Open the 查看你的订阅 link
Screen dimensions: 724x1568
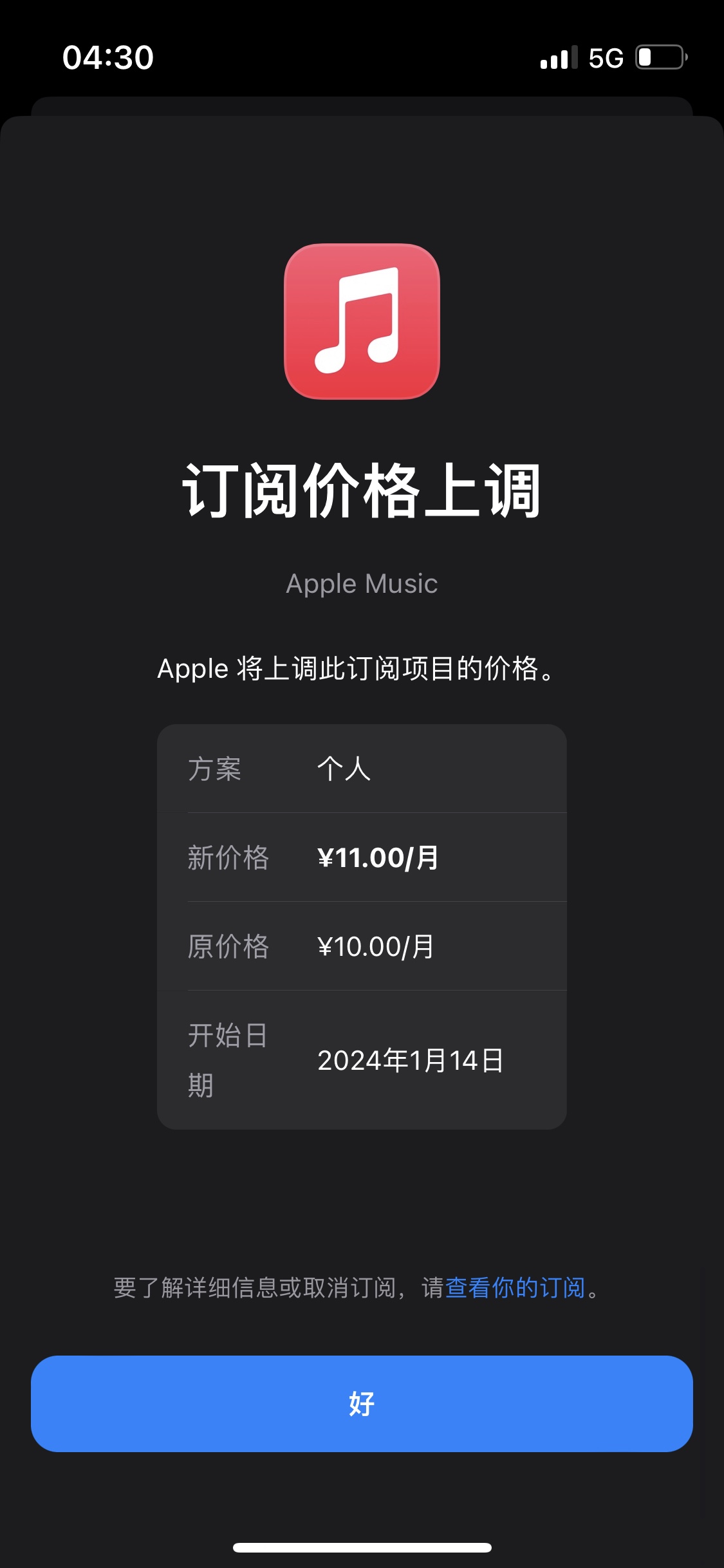(x=515, y=1287)
